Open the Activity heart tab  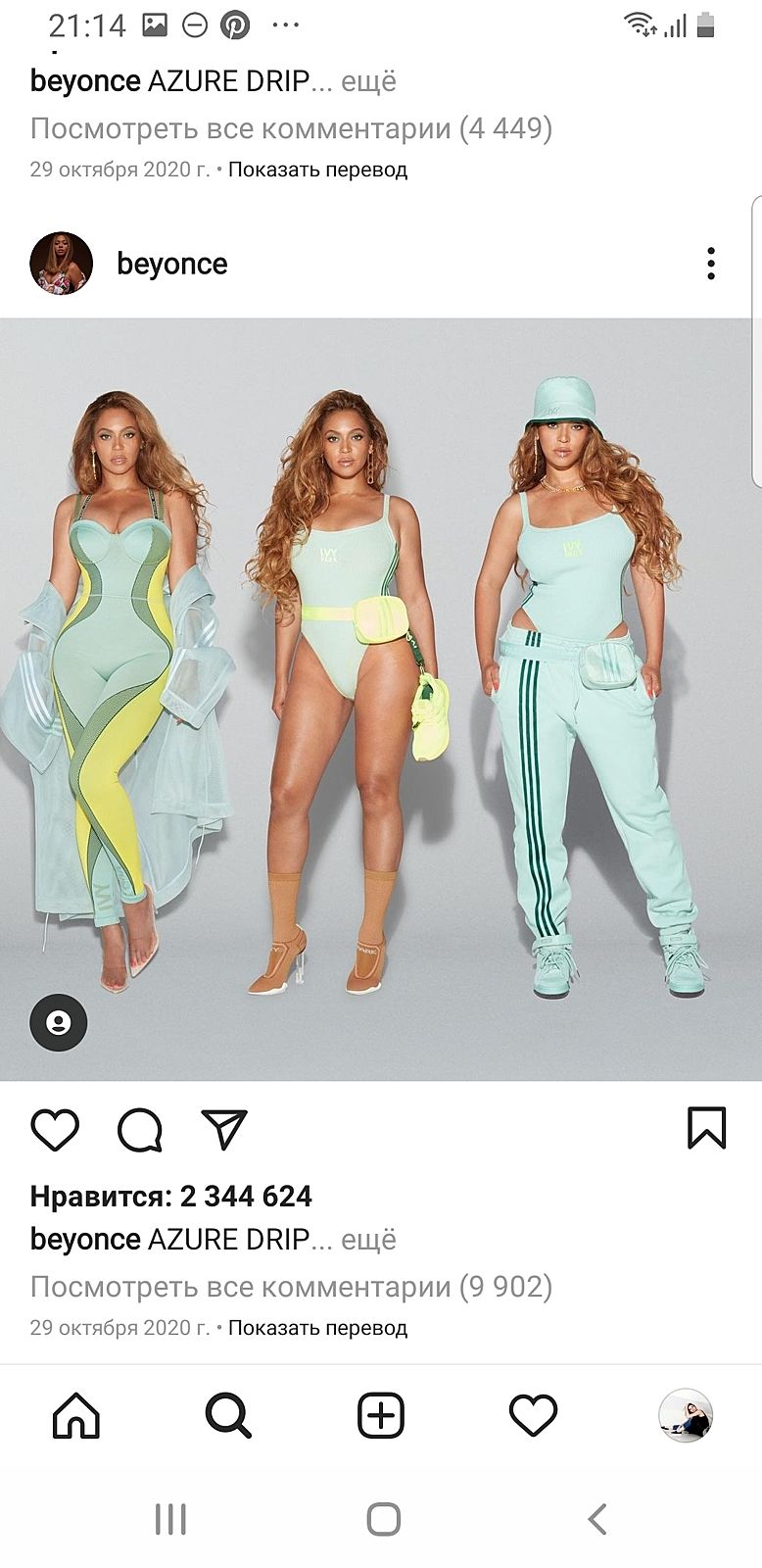pyautogui.click(x=533, y=1416)
